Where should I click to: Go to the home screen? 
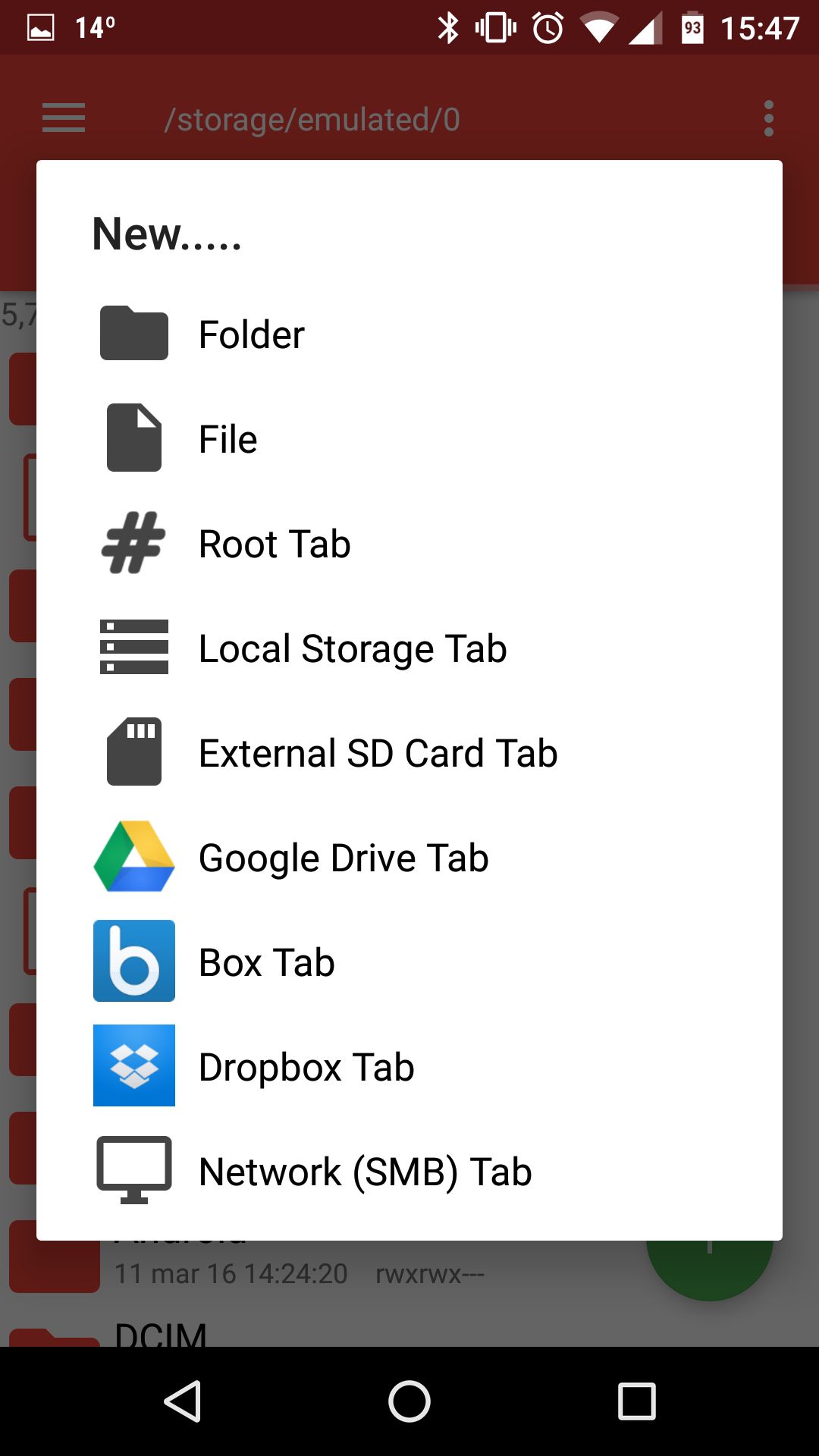(409, 1401)
